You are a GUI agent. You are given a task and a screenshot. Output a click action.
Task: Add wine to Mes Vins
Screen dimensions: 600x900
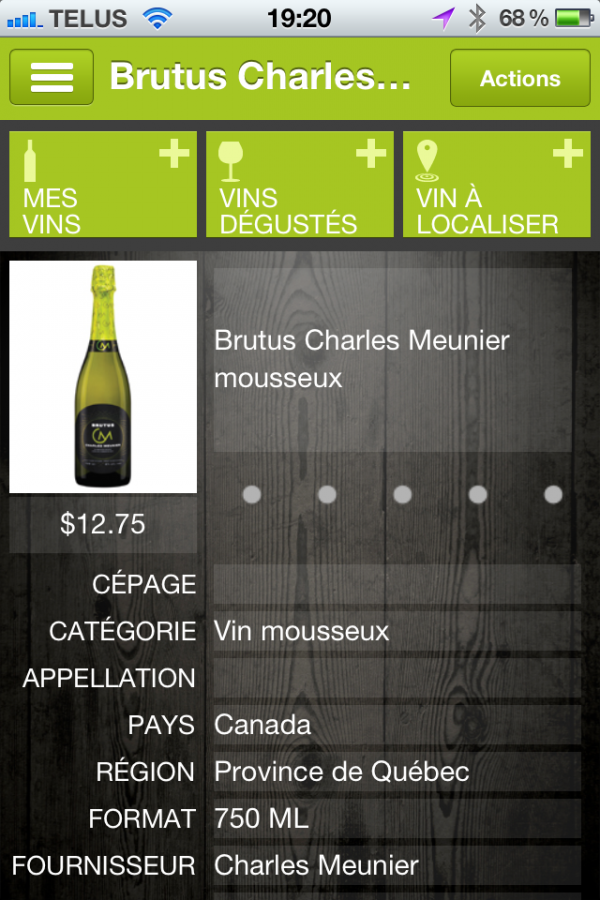[x=103, y=184]
